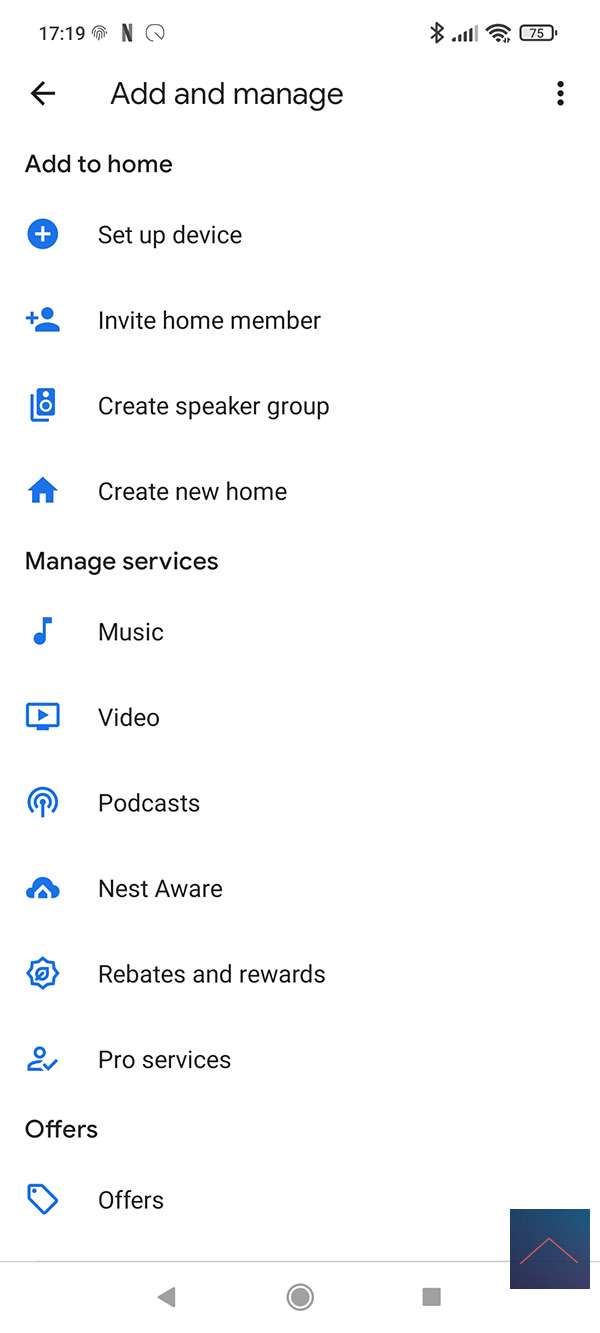This screenshot has width=600, height=1333.
Task: Open Music services settings
Action: click(131, 632)
